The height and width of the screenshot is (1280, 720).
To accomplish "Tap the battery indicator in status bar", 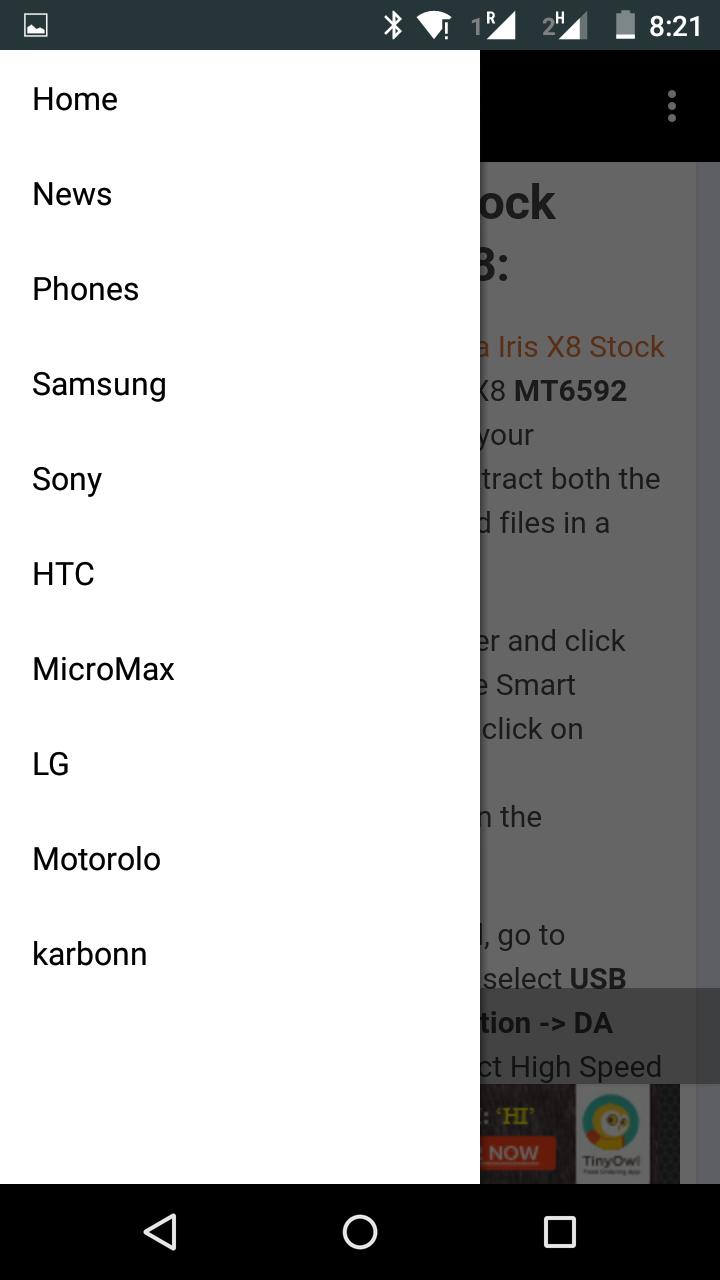I will click(x=626, y=23).
